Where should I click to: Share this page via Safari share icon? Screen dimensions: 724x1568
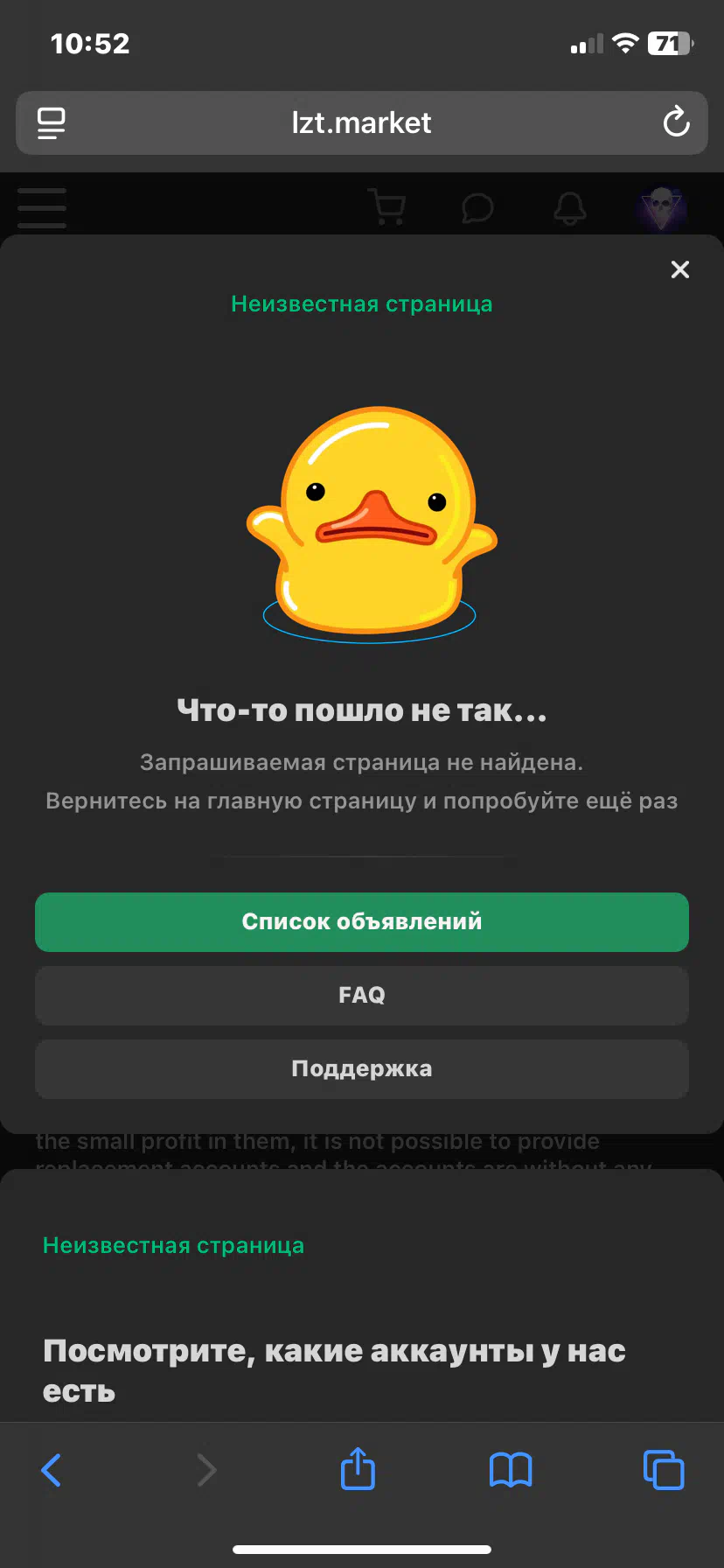(x=358, y=1468)
